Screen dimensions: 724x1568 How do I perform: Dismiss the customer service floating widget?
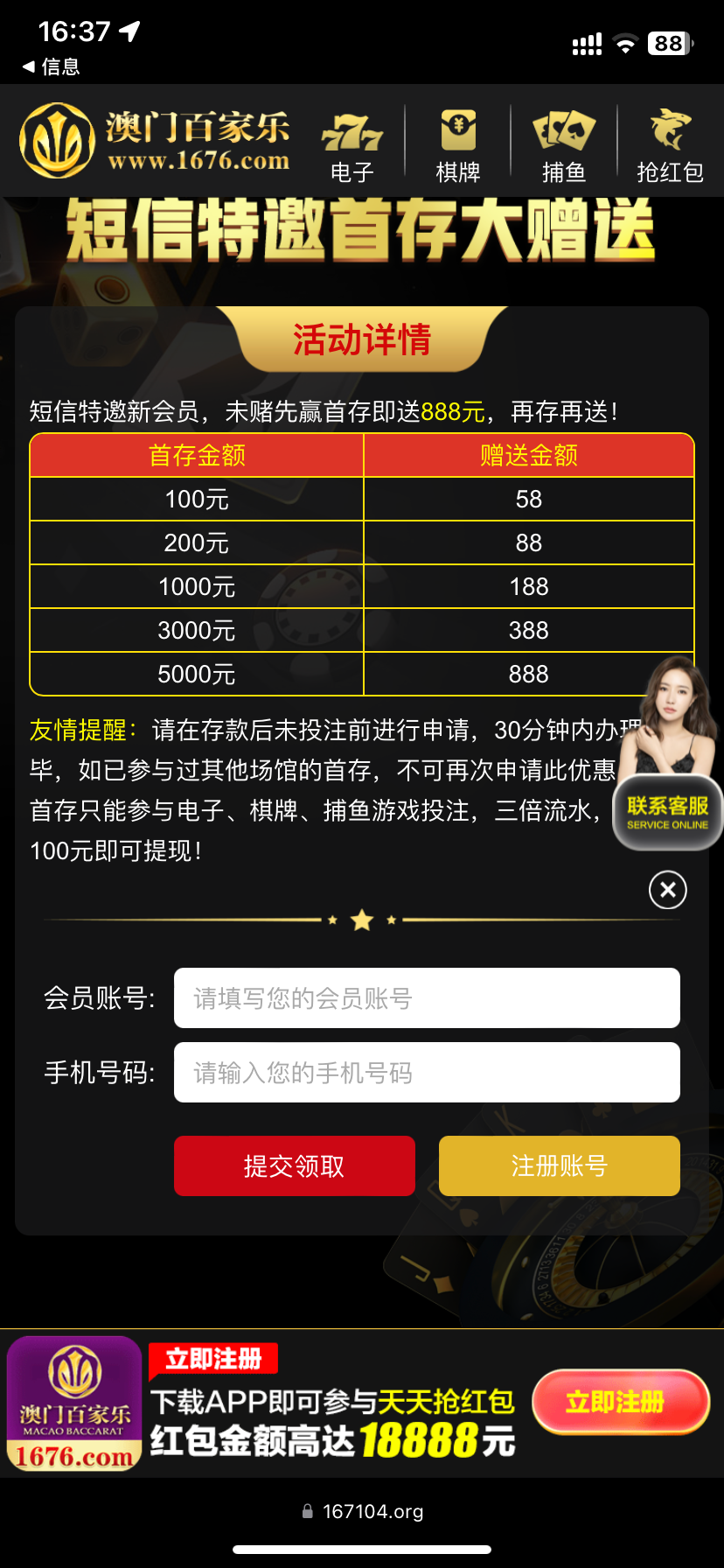(667, 890)
